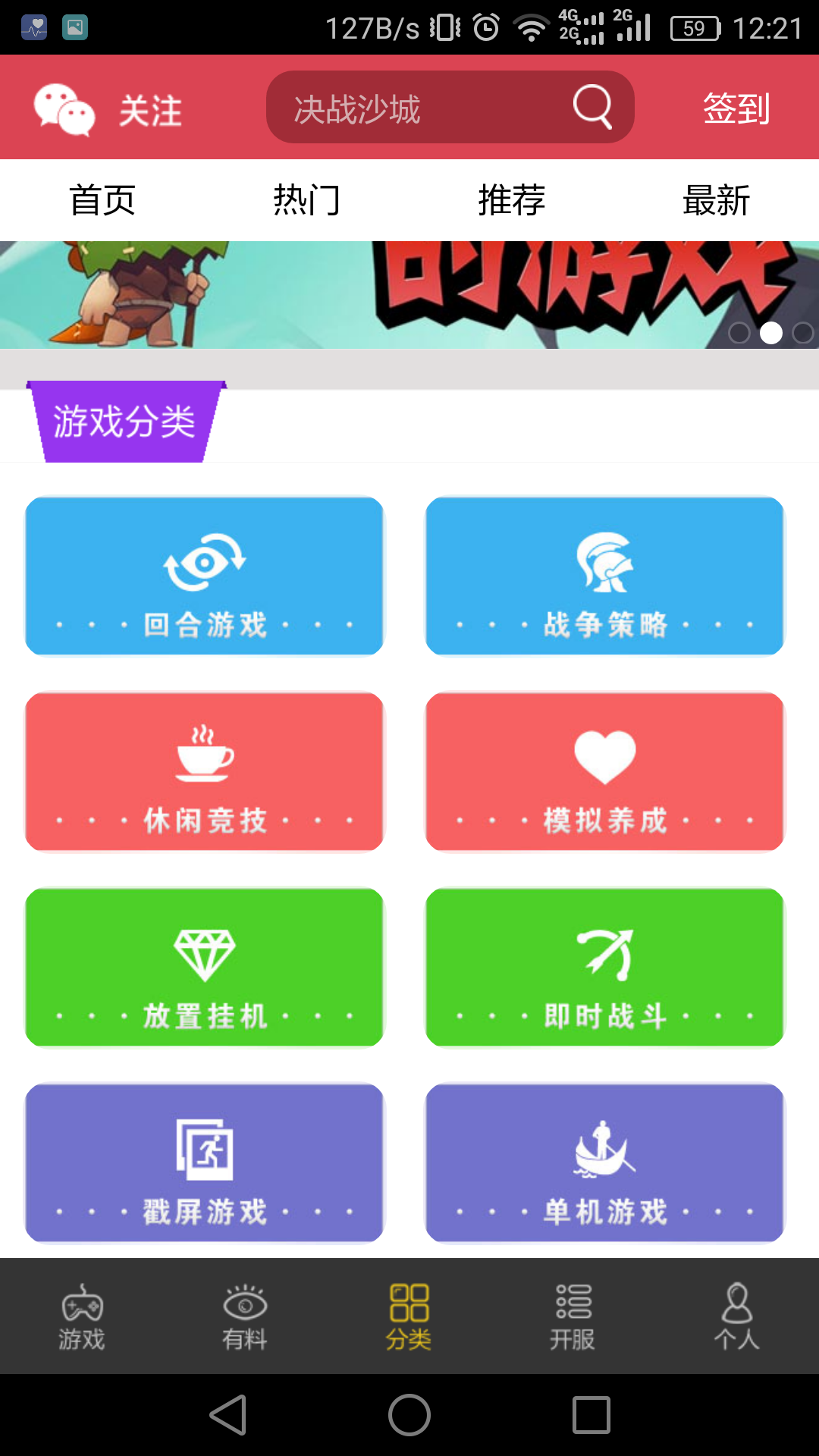Viewport: 819px width, 1456px height.
Task: Switch to the 最新 top tab
Action: [x=716, y=201]
